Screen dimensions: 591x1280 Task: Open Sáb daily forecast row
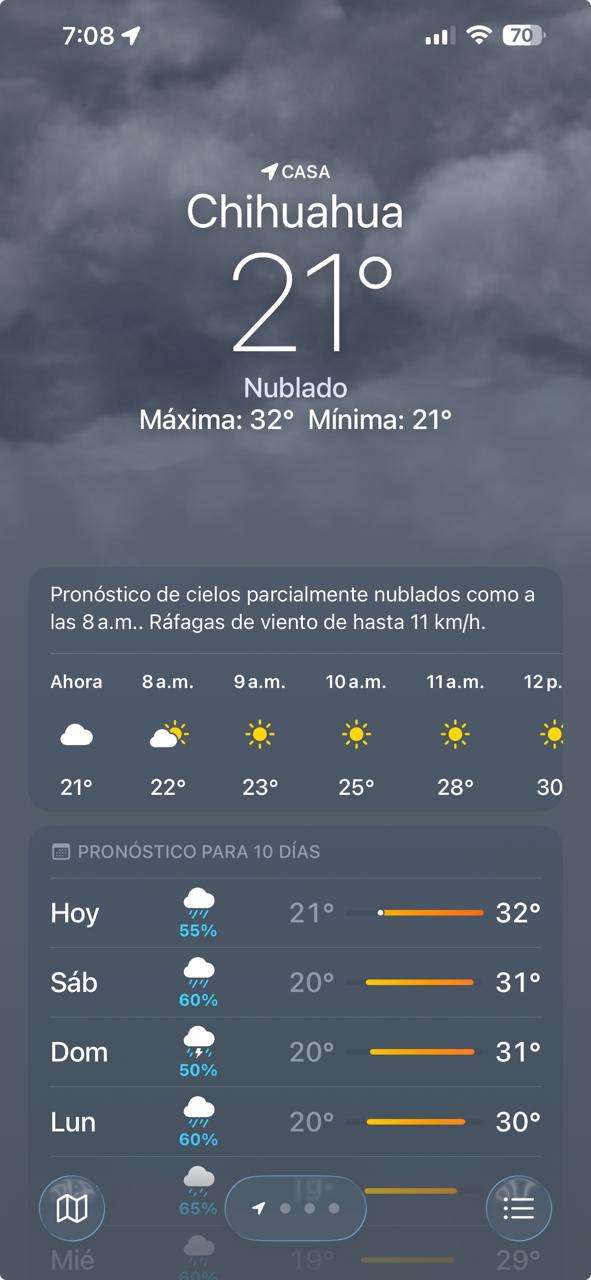(x=295, y=983)
